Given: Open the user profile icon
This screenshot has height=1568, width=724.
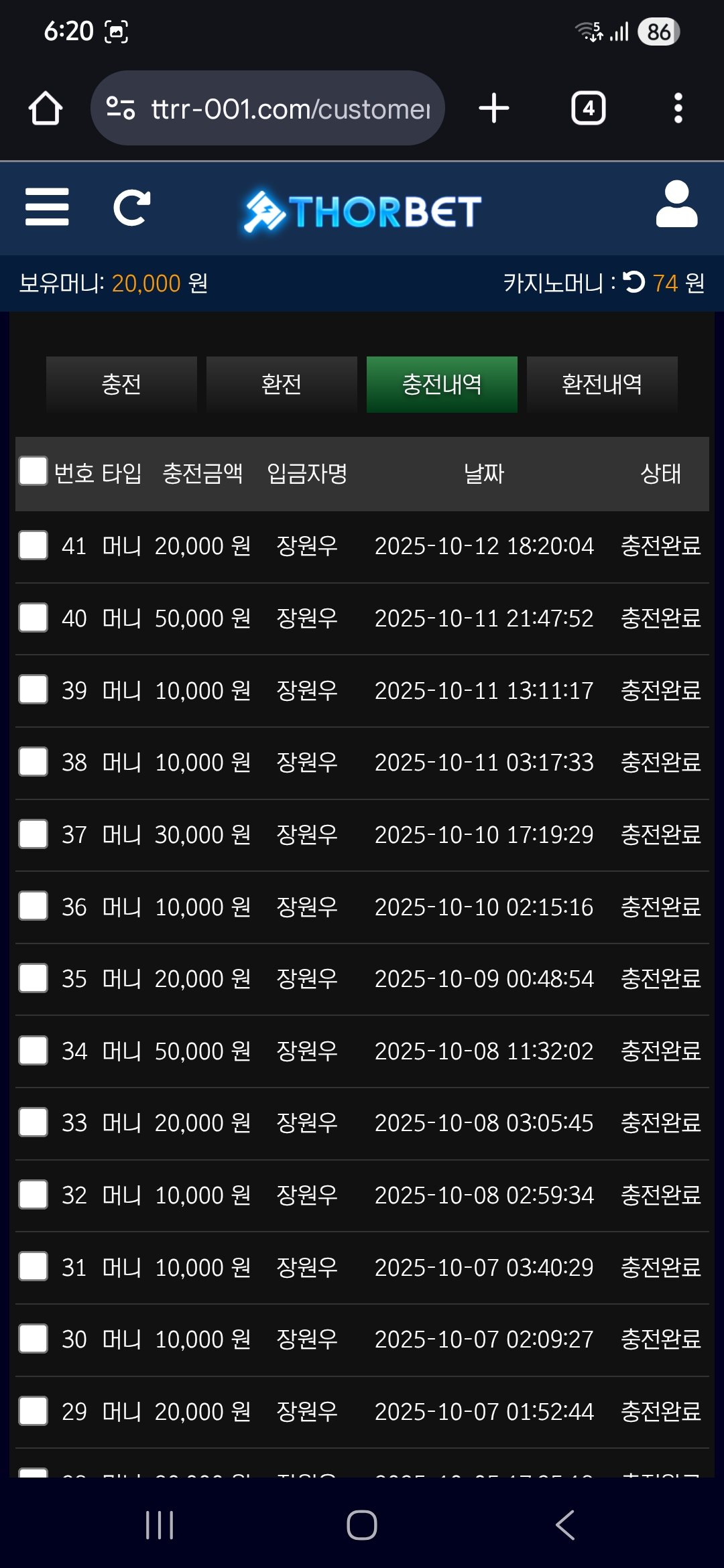Looking at the screenshot, I should [676, 205].
